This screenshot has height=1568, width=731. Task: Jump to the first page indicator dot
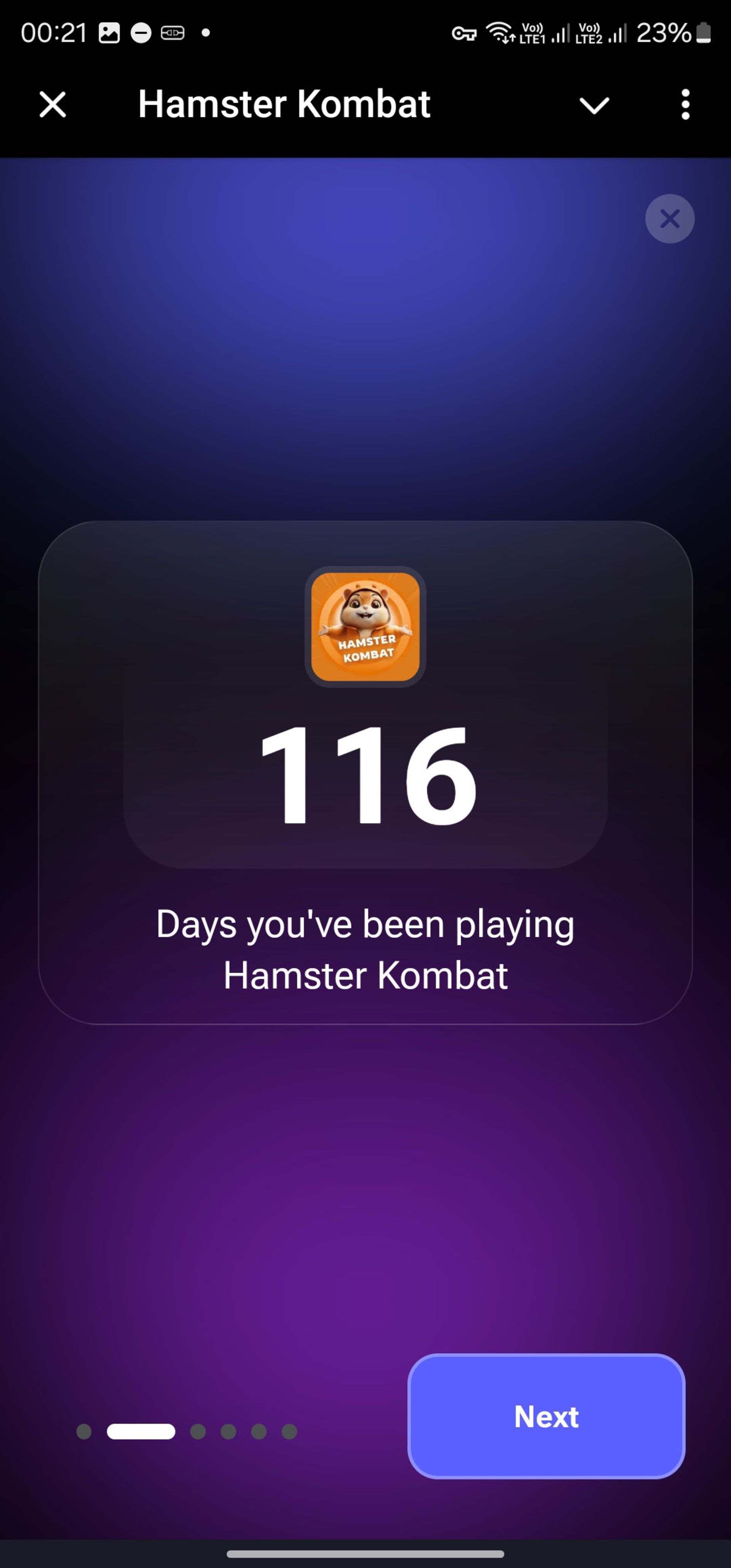(x=84, y=1432)
